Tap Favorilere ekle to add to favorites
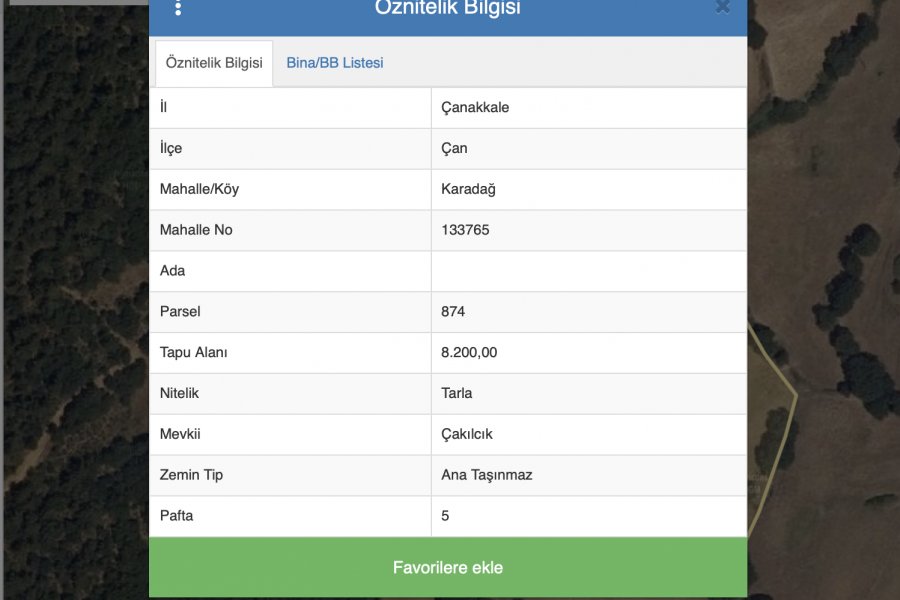The image size is (900, 600). (x=448, y=567)
